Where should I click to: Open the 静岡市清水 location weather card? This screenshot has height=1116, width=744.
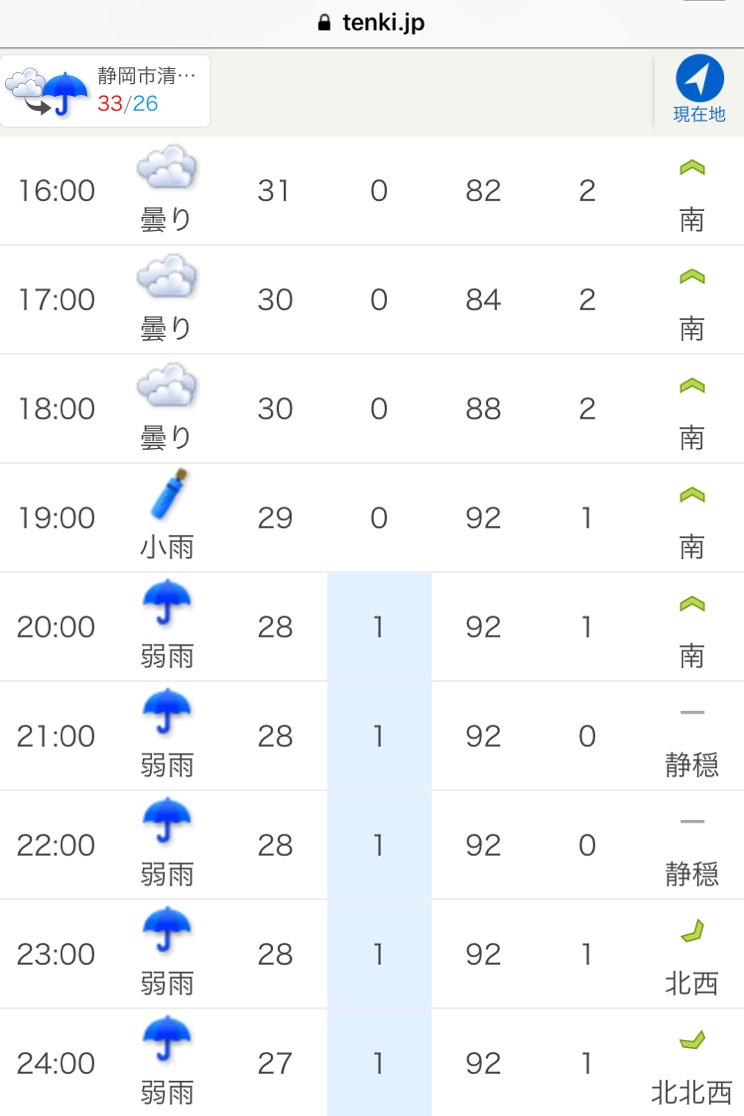click(x=106, y=91)
